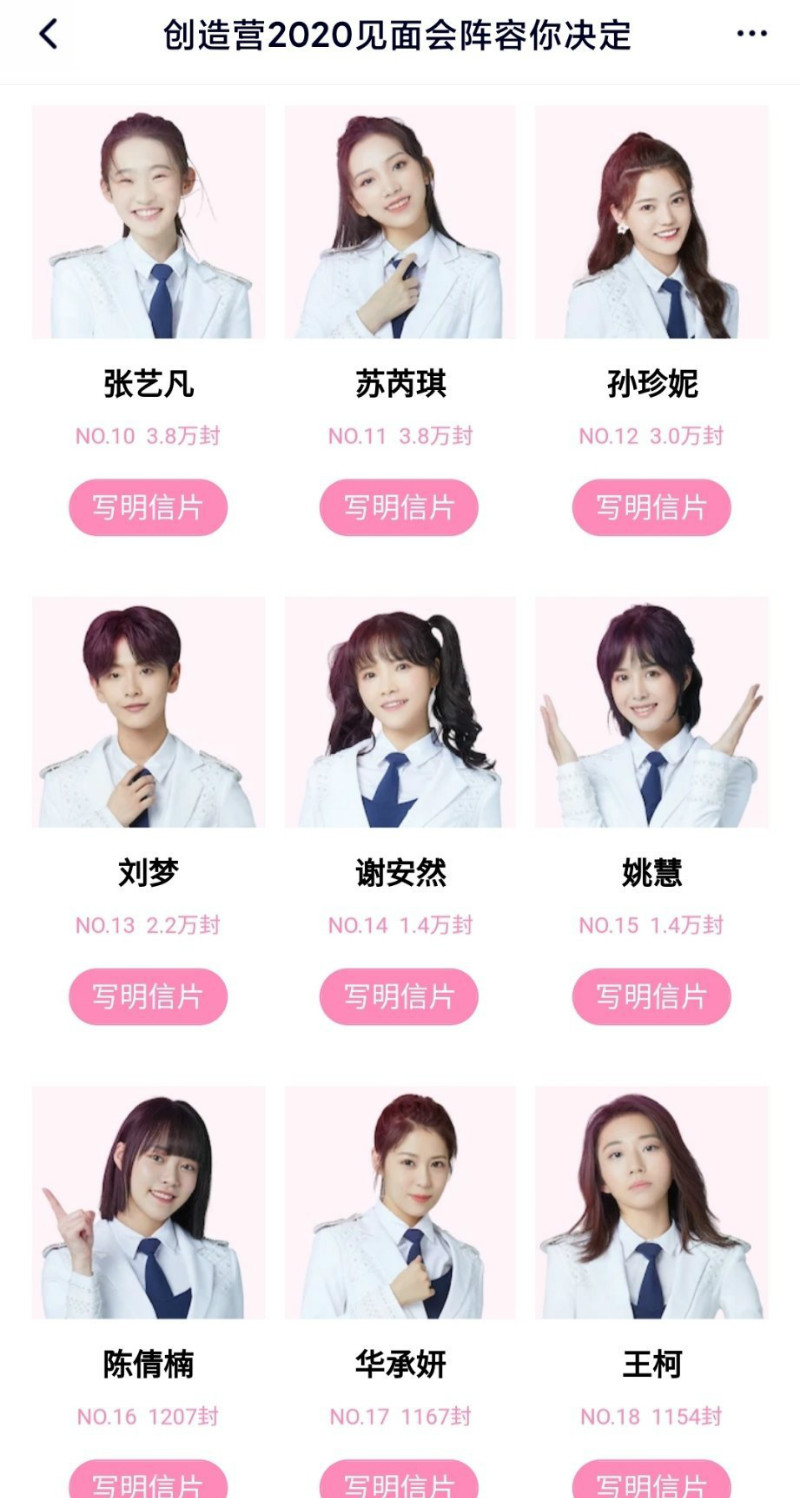Go back using the top-left arrow

tap(48, 35)
